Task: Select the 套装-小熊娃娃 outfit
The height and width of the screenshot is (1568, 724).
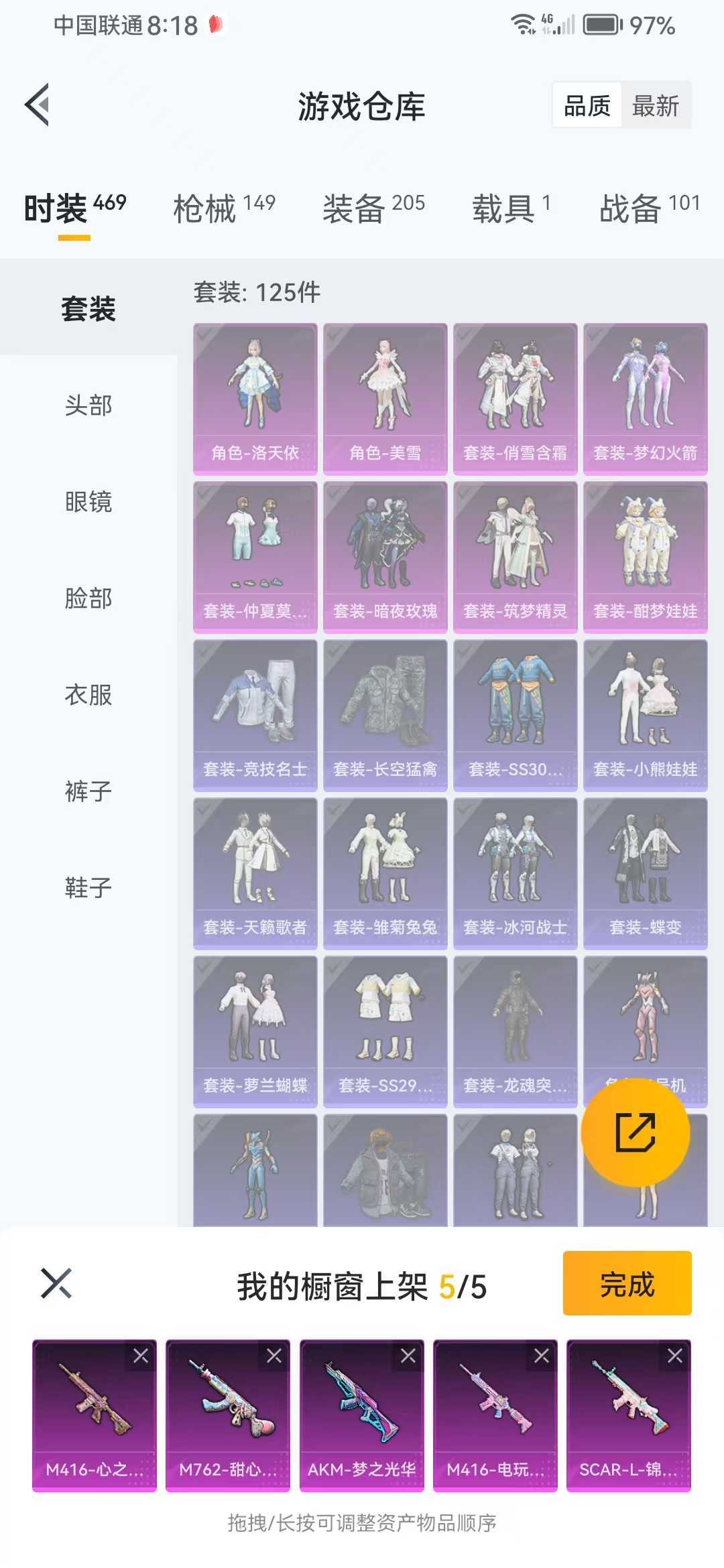Action: pyautogui.click(x=645, y=715)
